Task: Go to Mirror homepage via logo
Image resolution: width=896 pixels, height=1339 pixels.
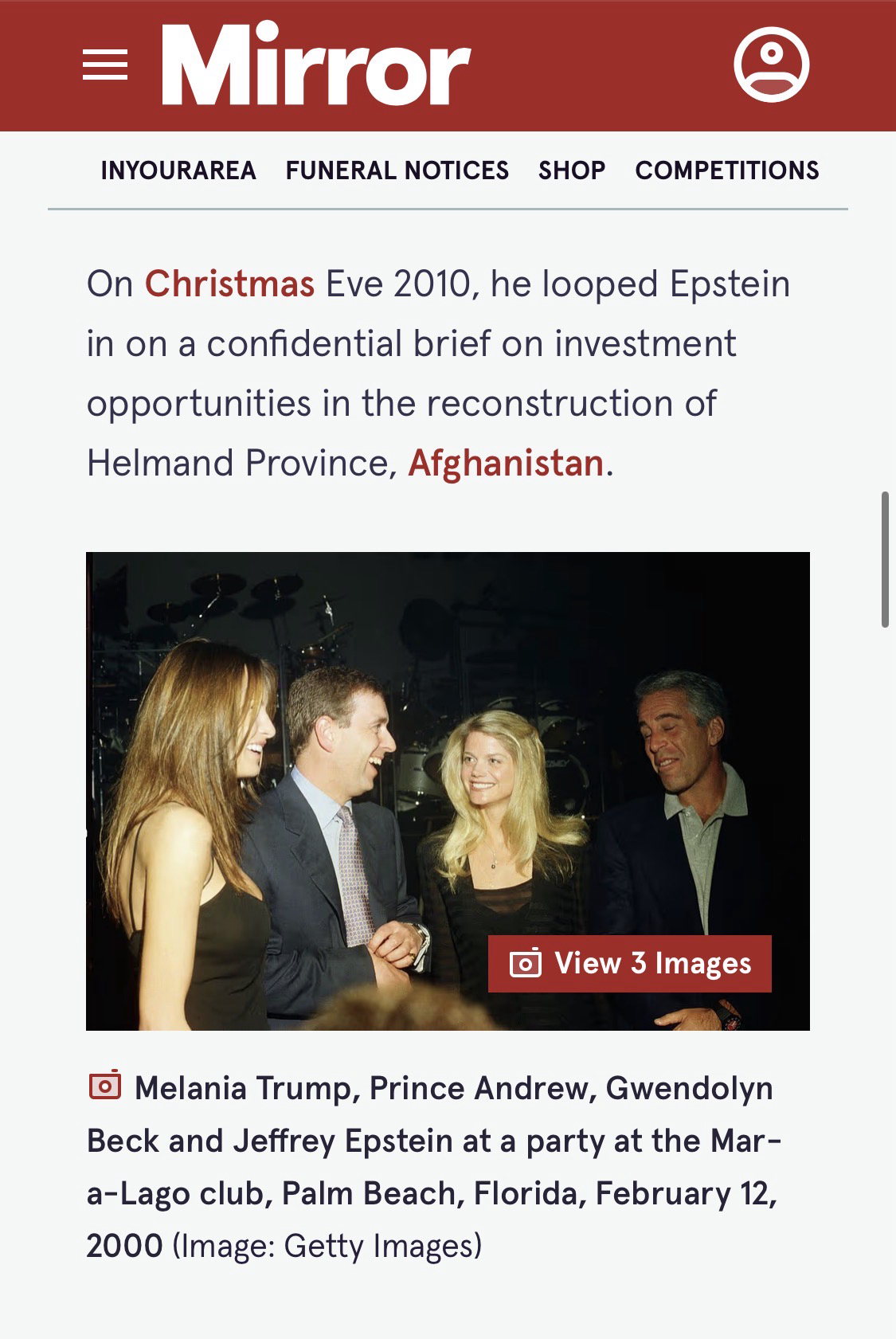Action: [316, 65]
